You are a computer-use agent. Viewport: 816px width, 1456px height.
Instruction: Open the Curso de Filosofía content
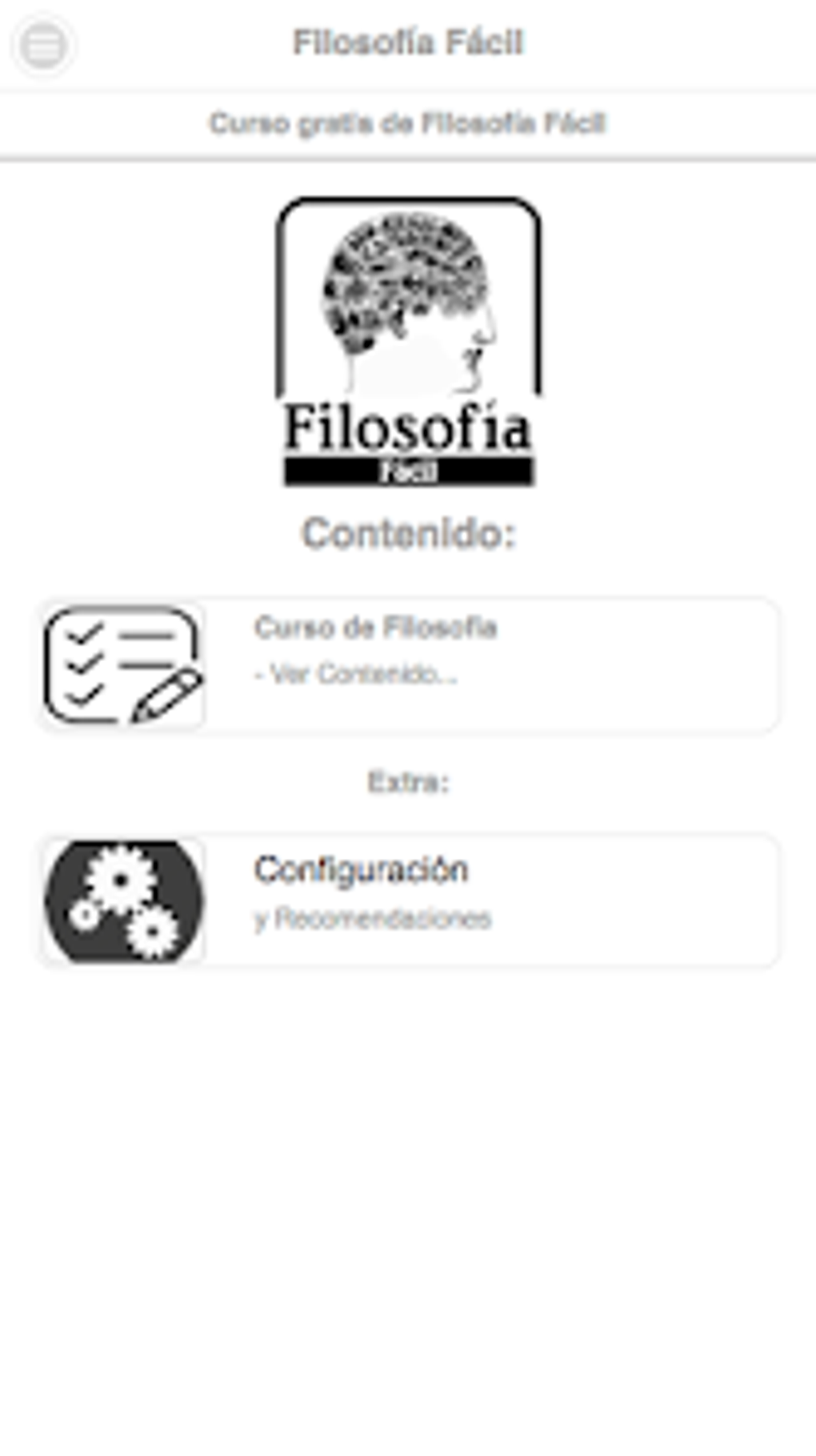408,666
